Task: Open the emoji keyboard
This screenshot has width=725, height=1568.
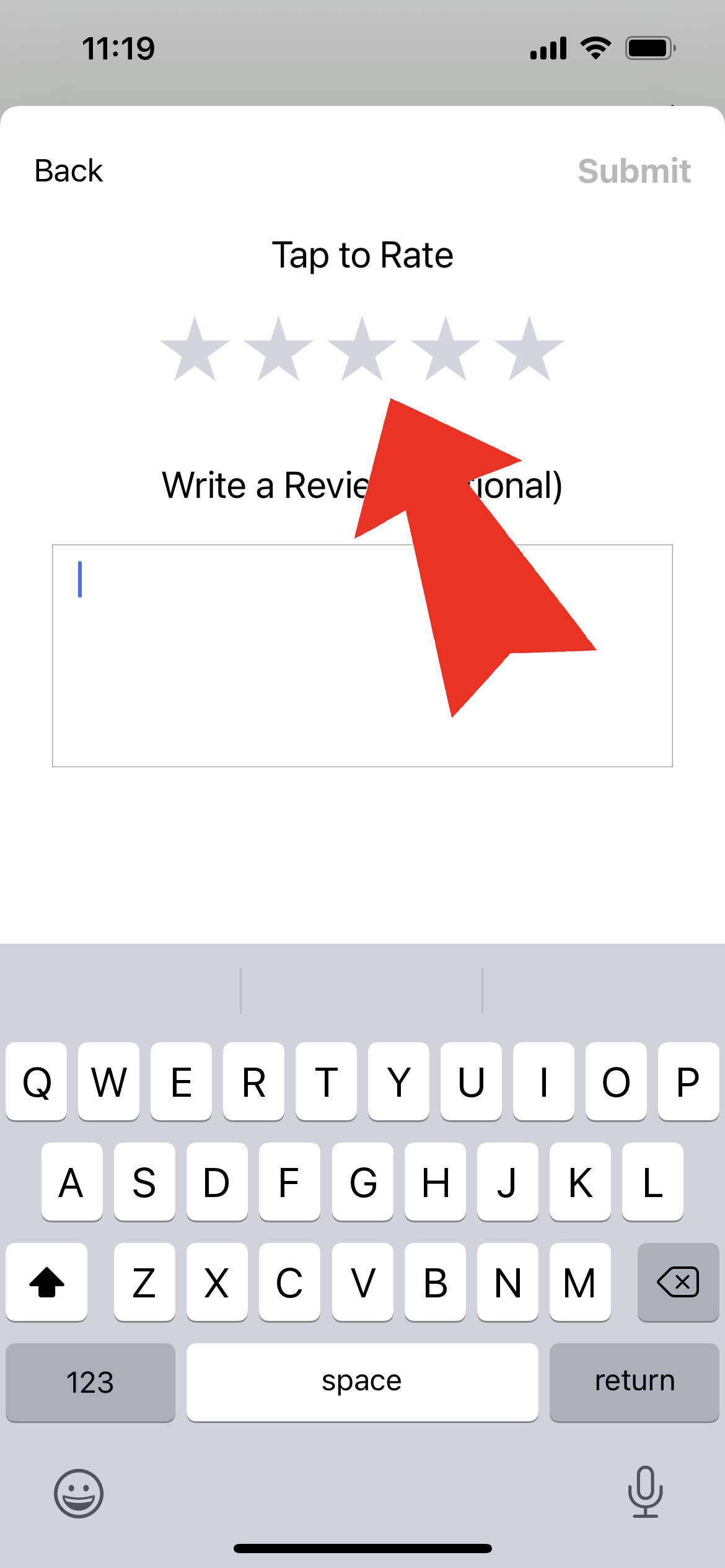Action: (79, 1493)
